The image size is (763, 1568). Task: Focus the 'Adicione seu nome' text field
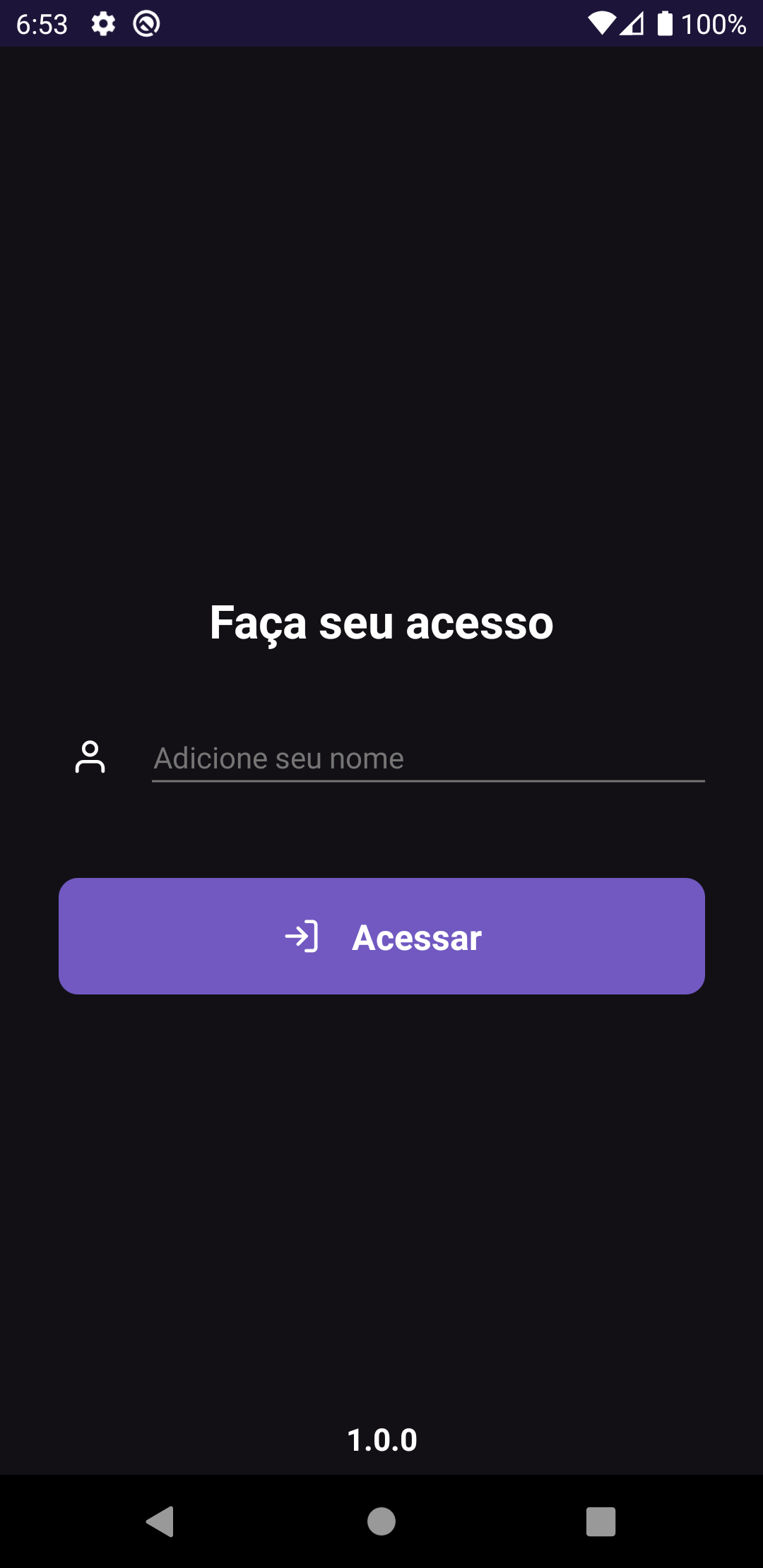point(427,759)
